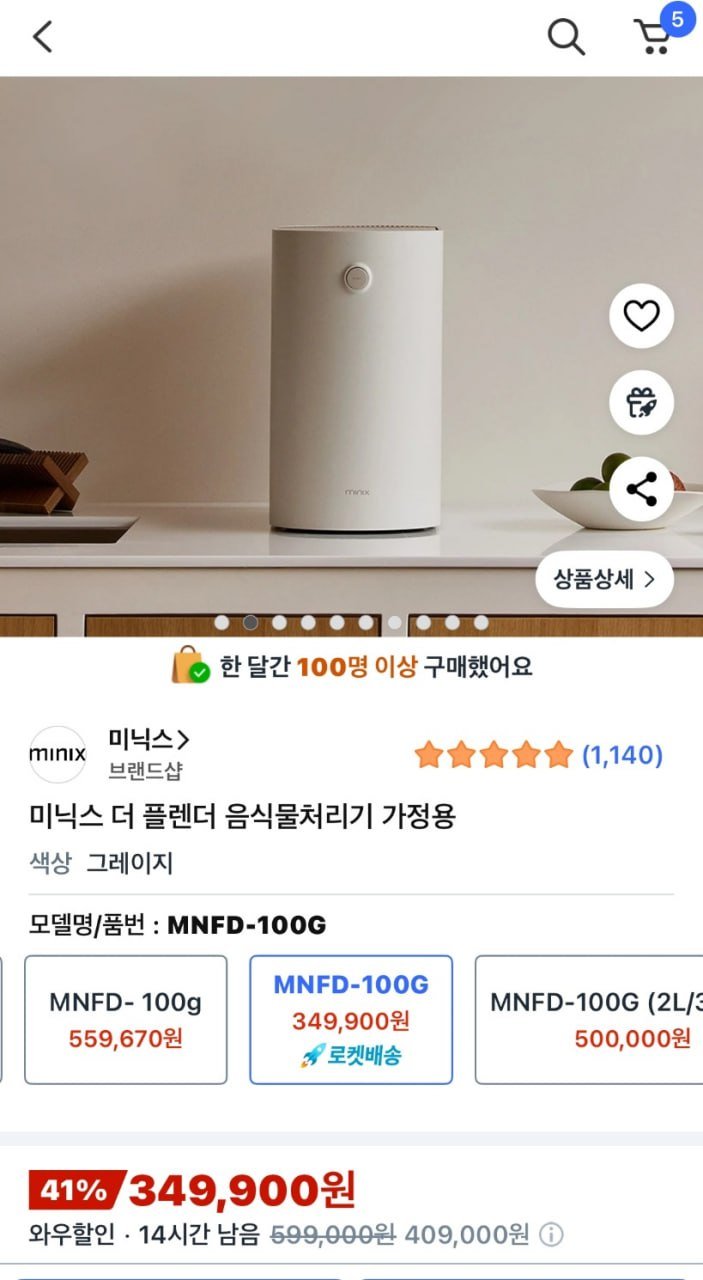Open 상품상세 product details
This screenshot has height=1280, width=703.
(604, 579)
